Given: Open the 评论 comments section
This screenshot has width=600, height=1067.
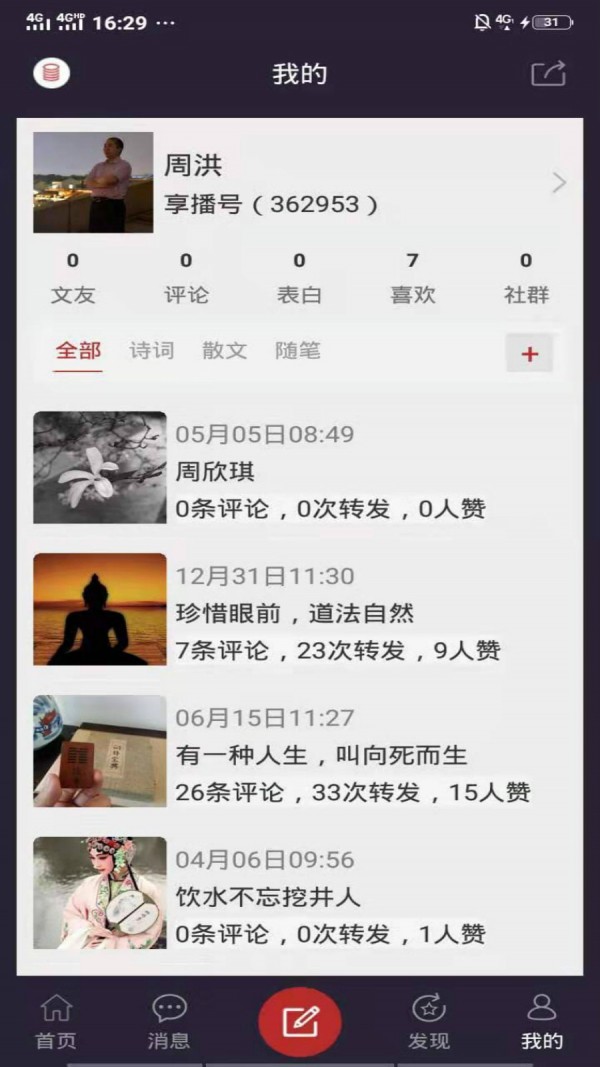Looking at the screenshot, I should click(x=186, y=278).
